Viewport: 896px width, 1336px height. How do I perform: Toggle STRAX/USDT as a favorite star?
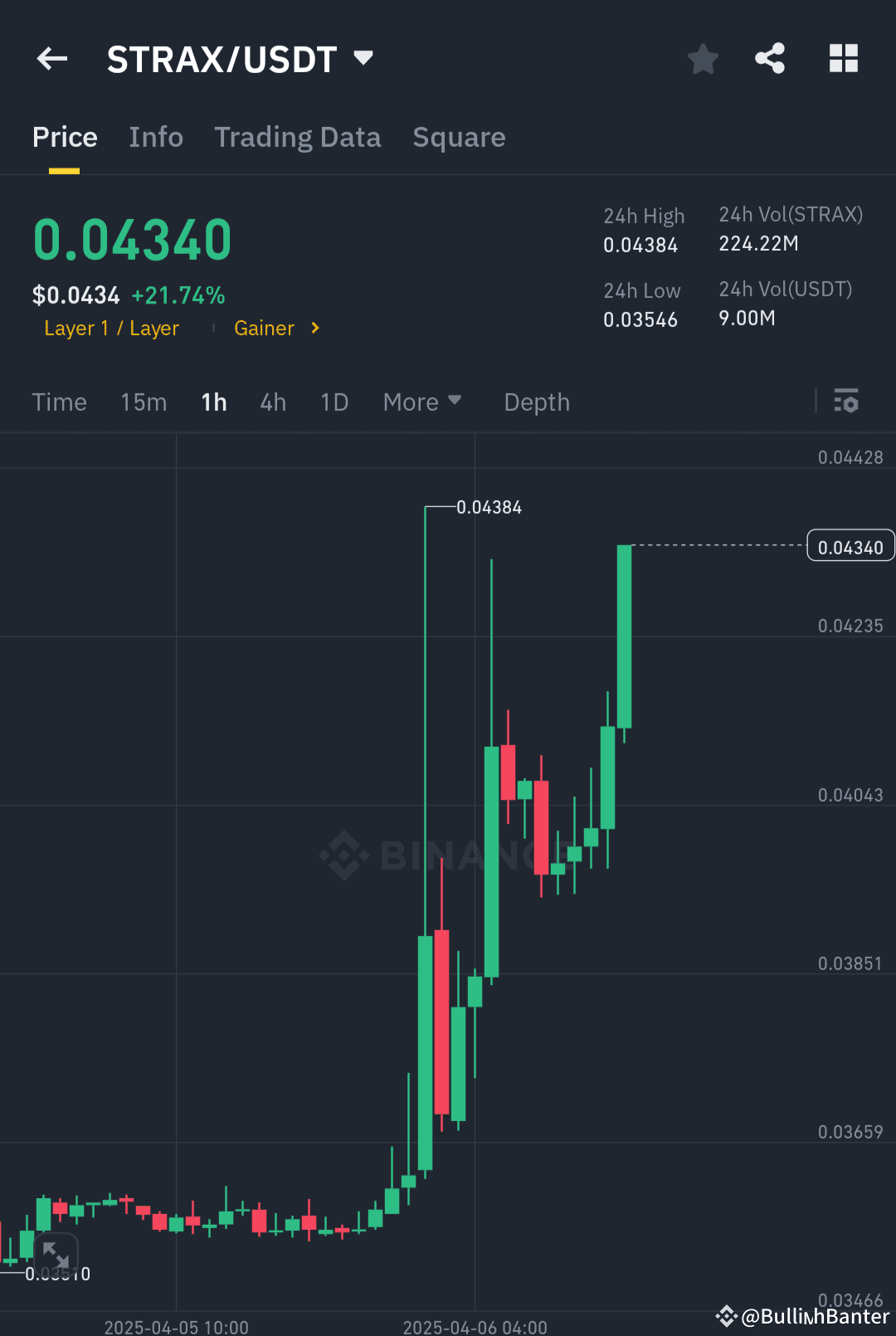pos(703,58)
